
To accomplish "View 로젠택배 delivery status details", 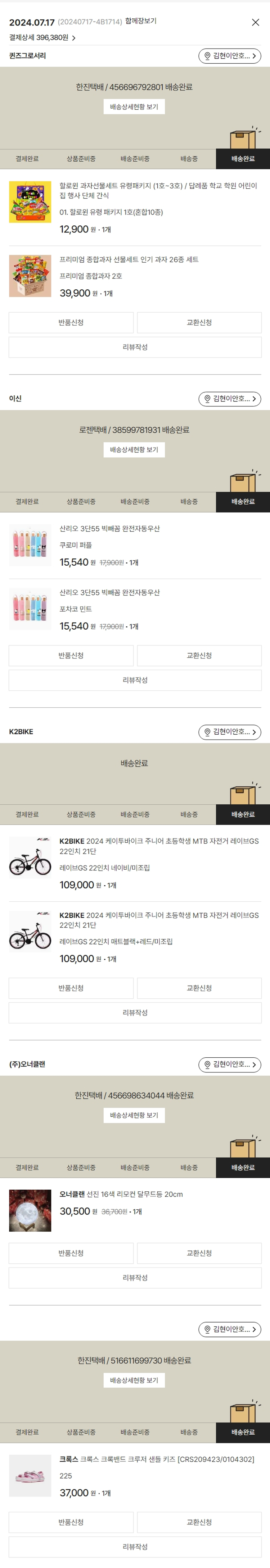I will click(134, 450).
